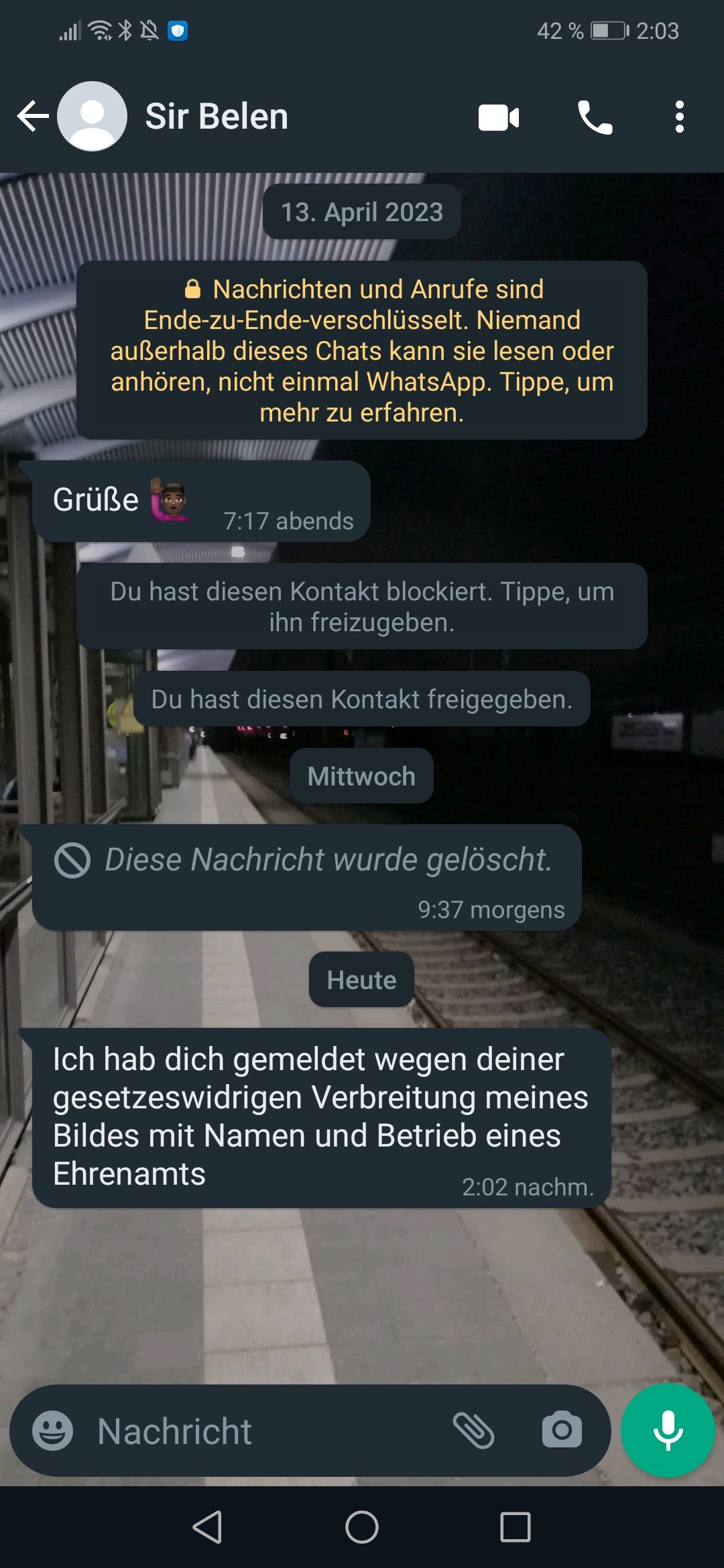The width and height of the screenshot is (724, 1568).
Task: Tap the system home button
Action: pos(362,1528)
